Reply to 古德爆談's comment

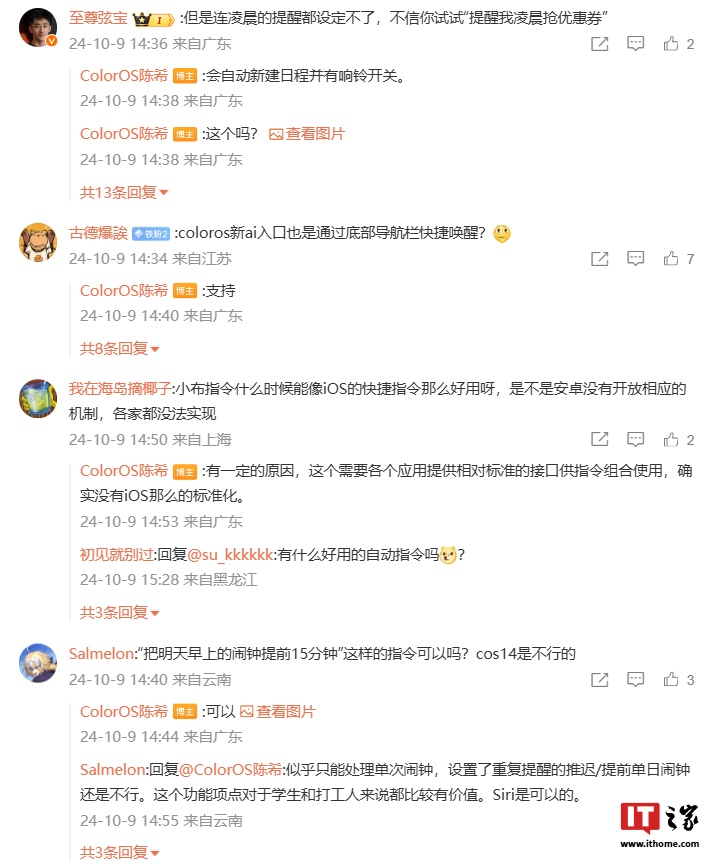coord(636,259)
